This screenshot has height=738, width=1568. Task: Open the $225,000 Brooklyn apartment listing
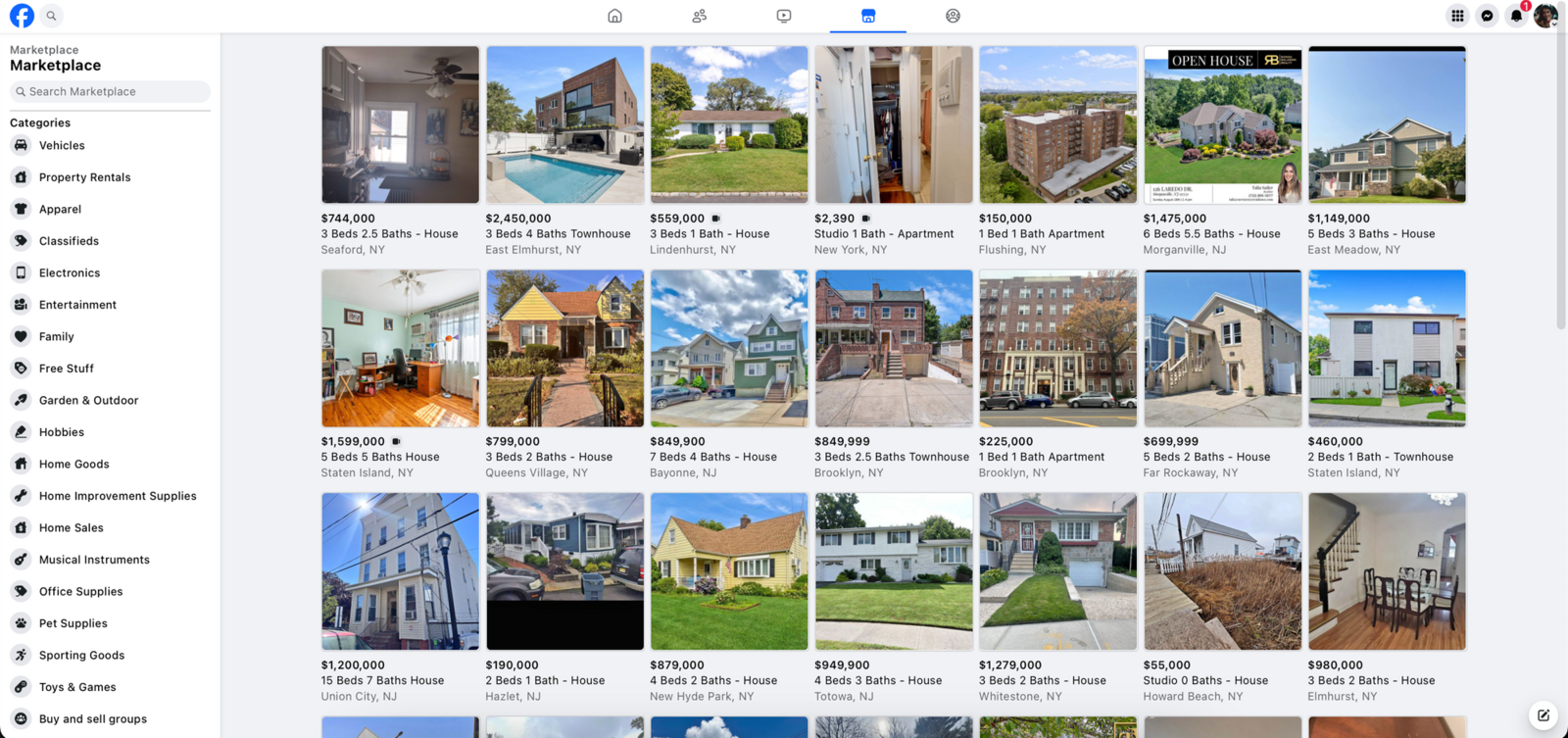point(1057,349)
